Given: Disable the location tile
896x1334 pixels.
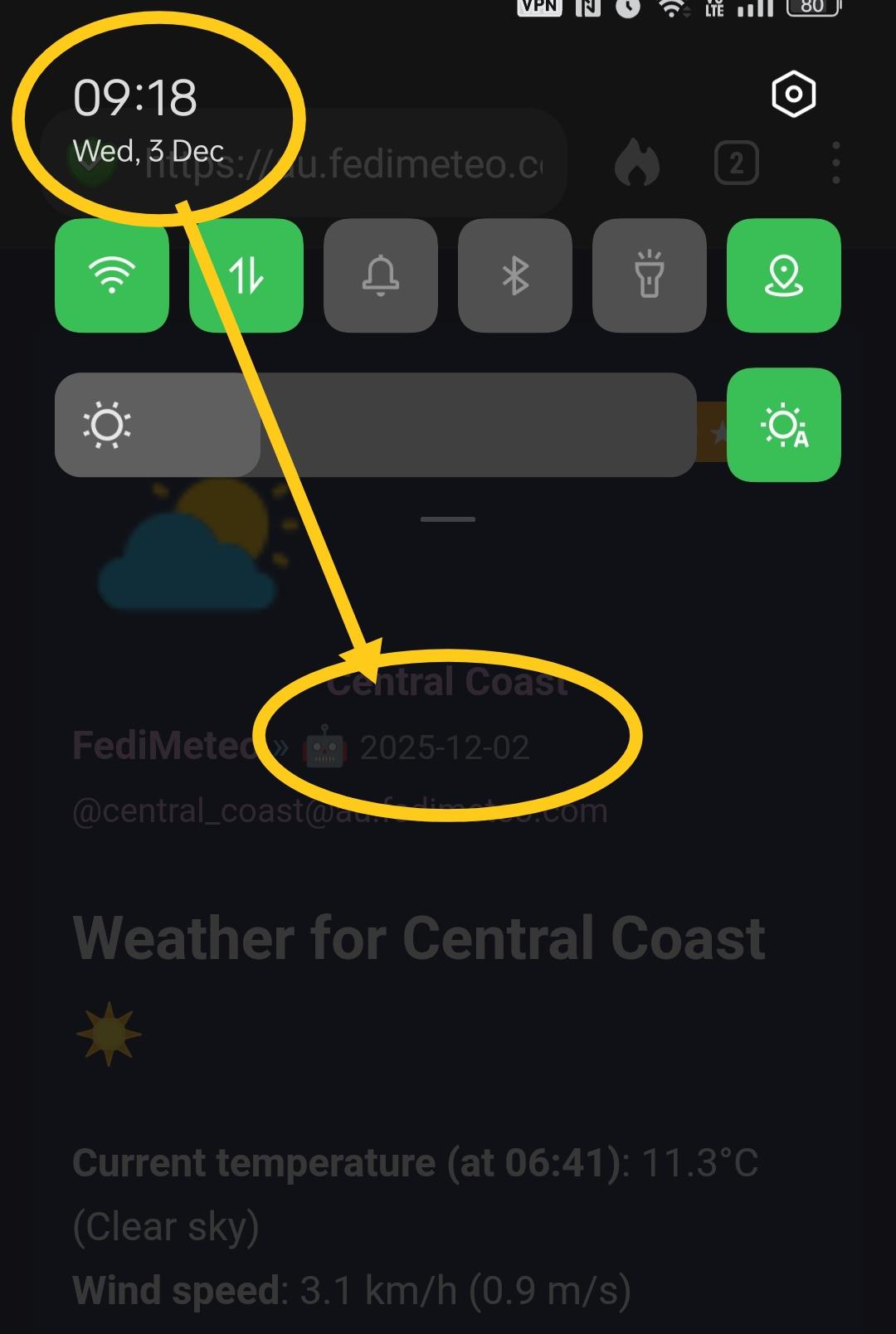Looking at the screenshot, I should [x=784, y=275].
